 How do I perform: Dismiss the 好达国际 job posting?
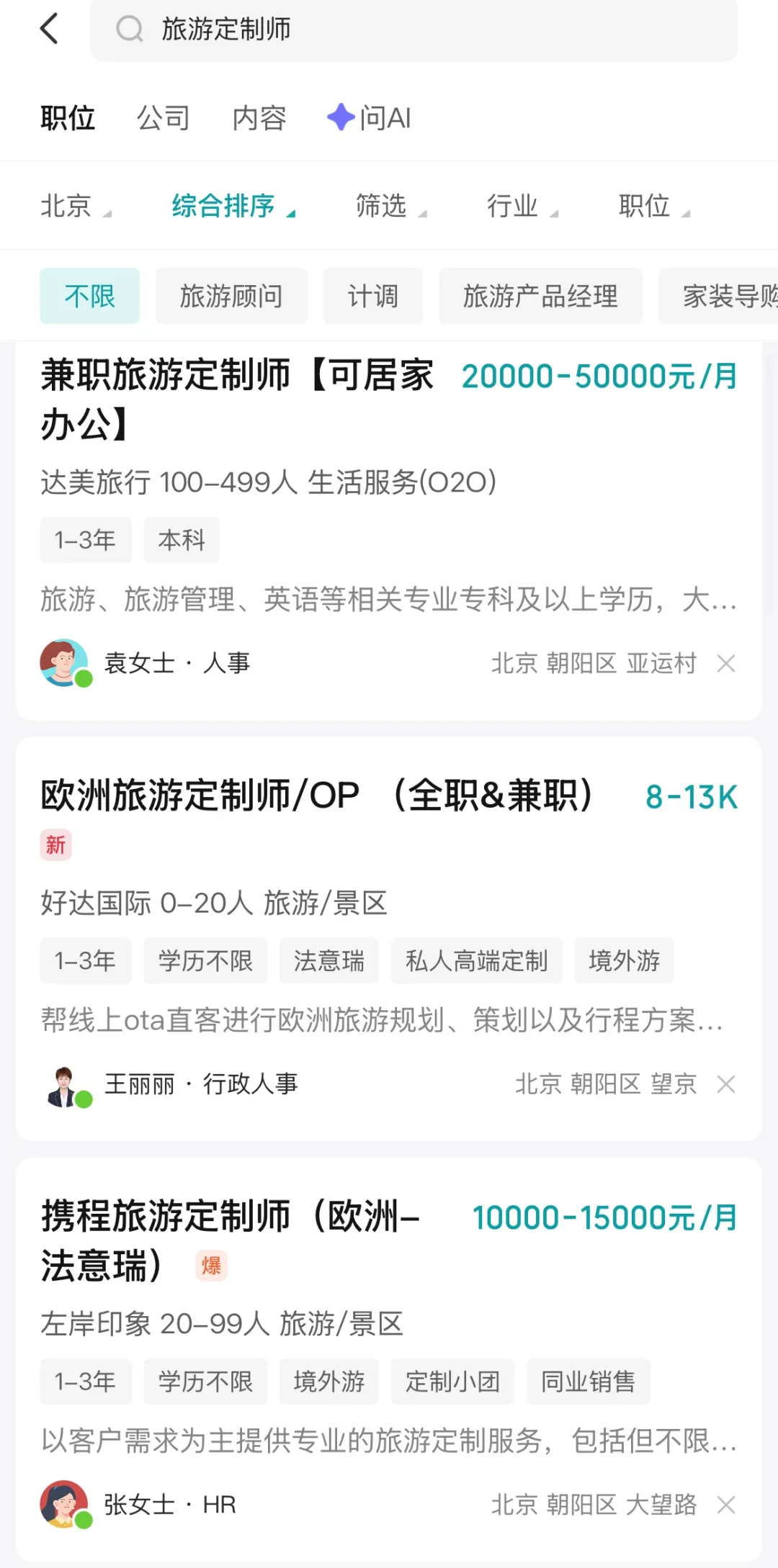pyautogui.click(x=726, y=1084)
